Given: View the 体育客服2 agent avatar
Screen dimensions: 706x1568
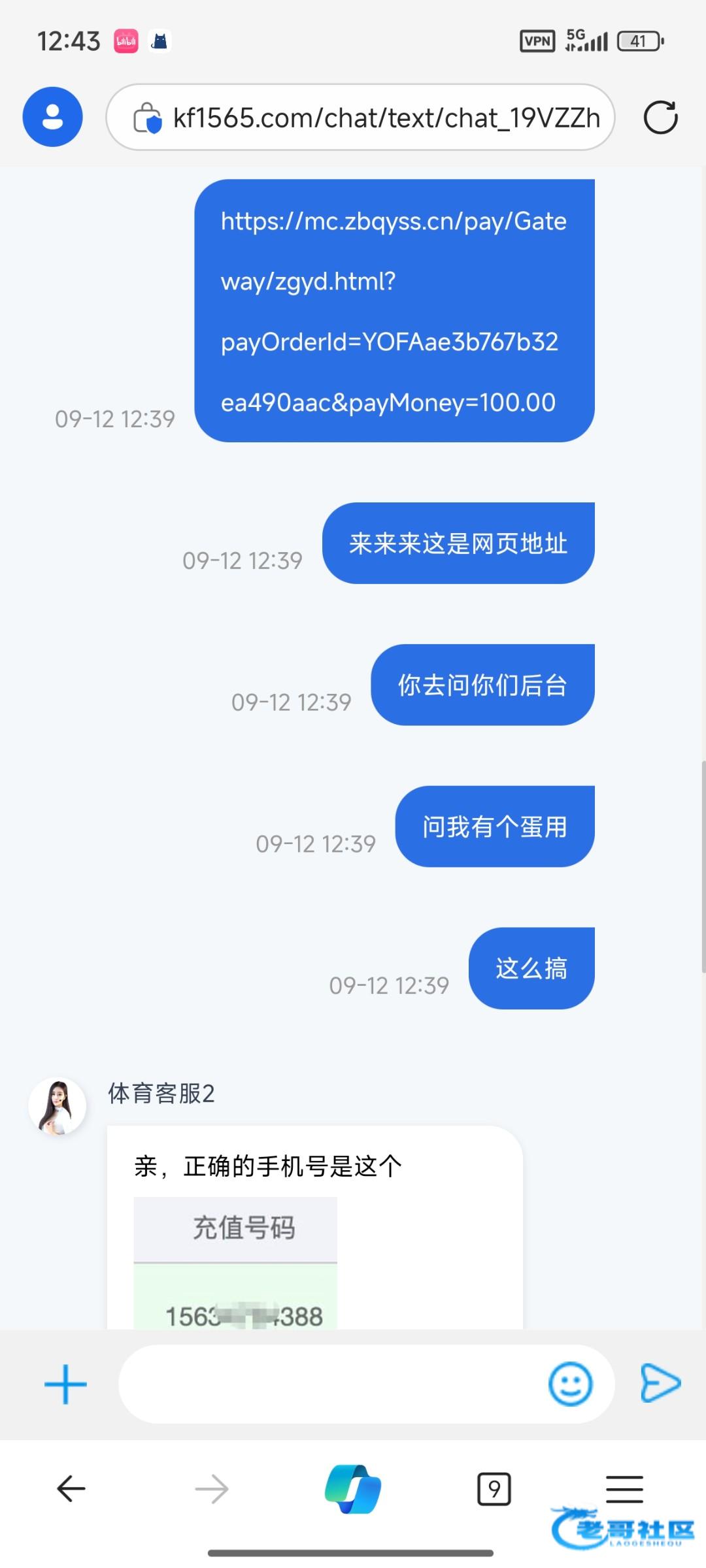Looking at the screenshot, I should point(58,1106).
